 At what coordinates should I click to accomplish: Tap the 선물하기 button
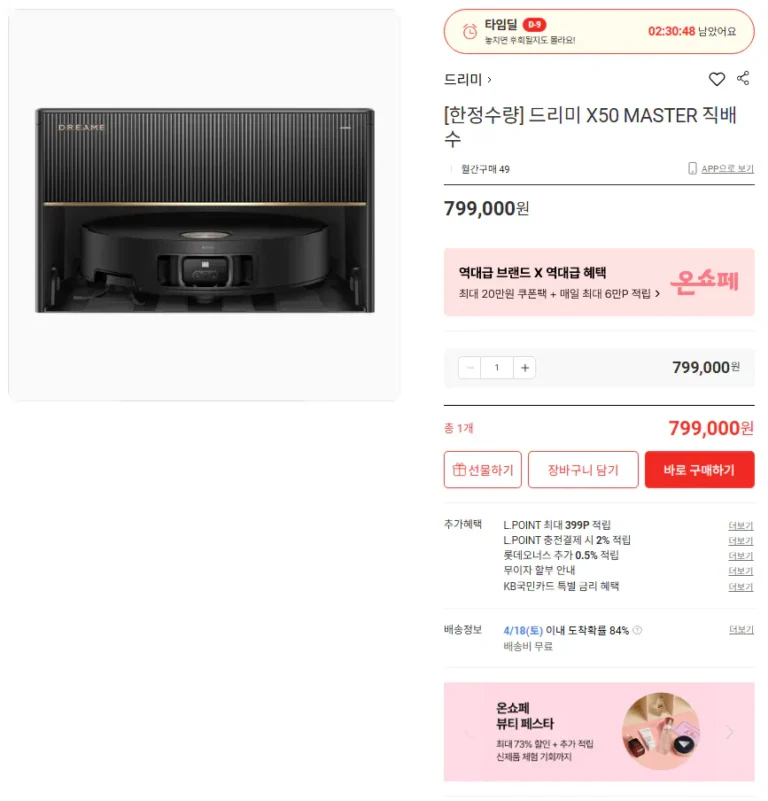[483, 470]
